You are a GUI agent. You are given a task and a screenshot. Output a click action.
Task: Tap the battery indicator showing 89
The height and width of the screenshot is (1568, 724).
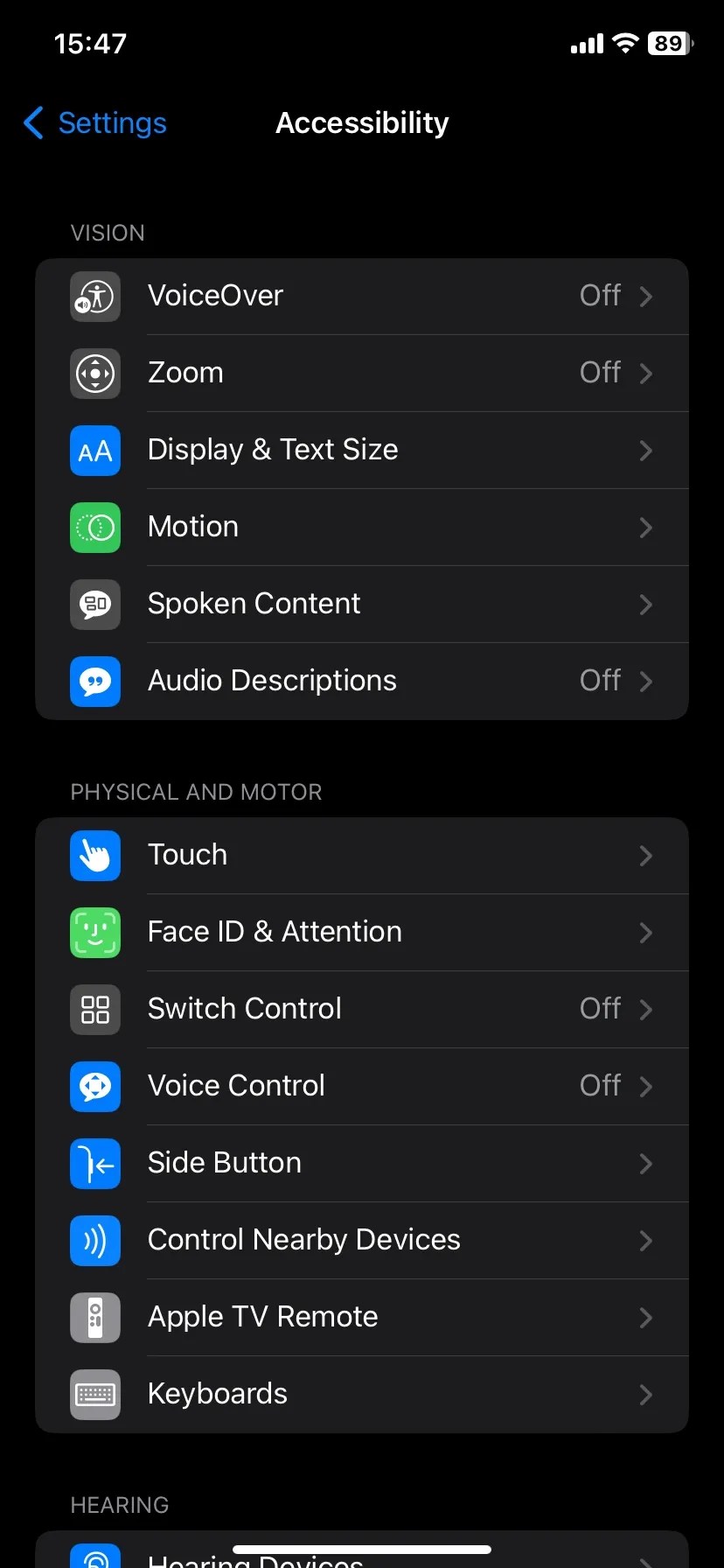[668, 43]
